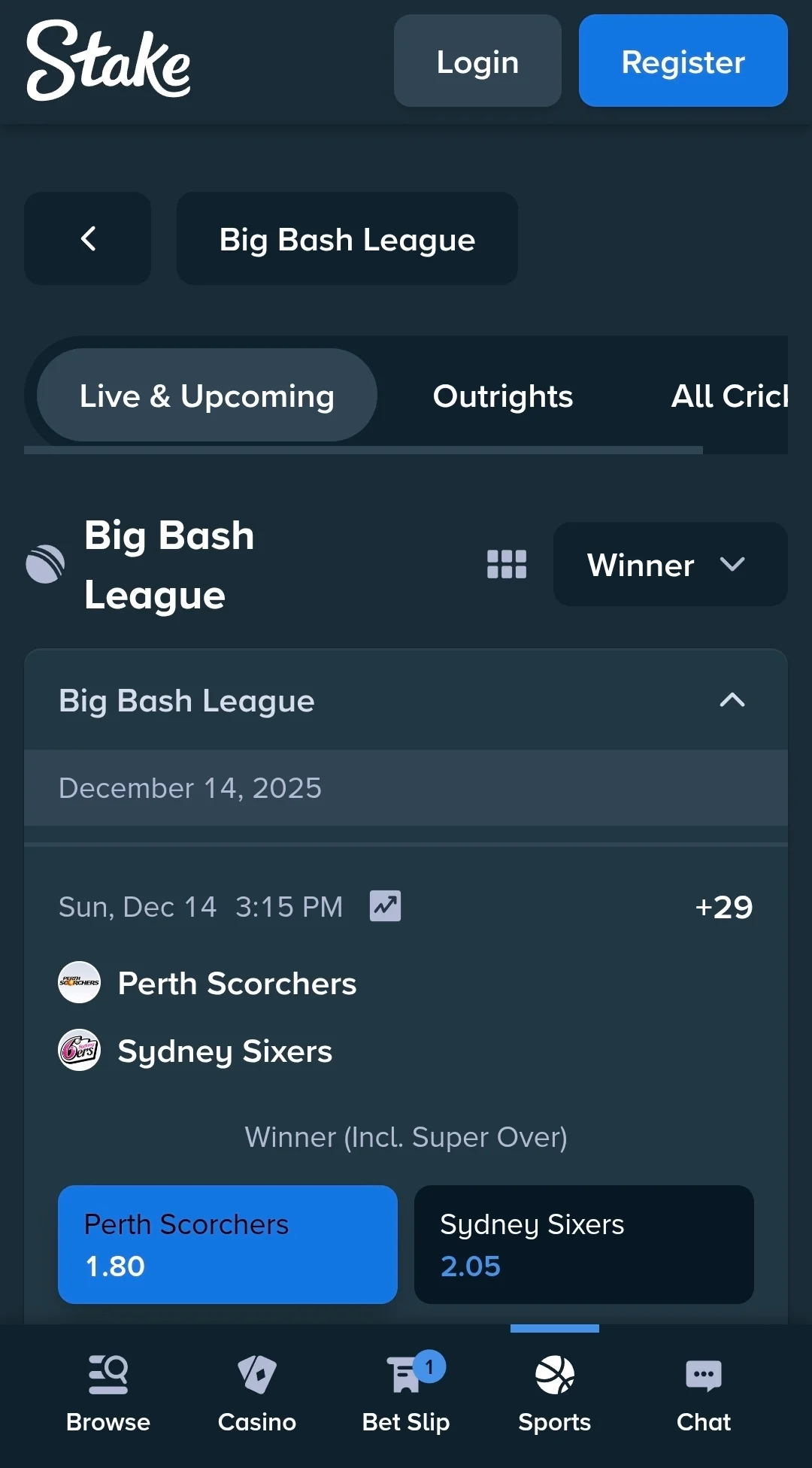The height and width of the screenshot is (1468, 812).
Task: Switch to grid market view layout
Action: (x=507, y=564)
